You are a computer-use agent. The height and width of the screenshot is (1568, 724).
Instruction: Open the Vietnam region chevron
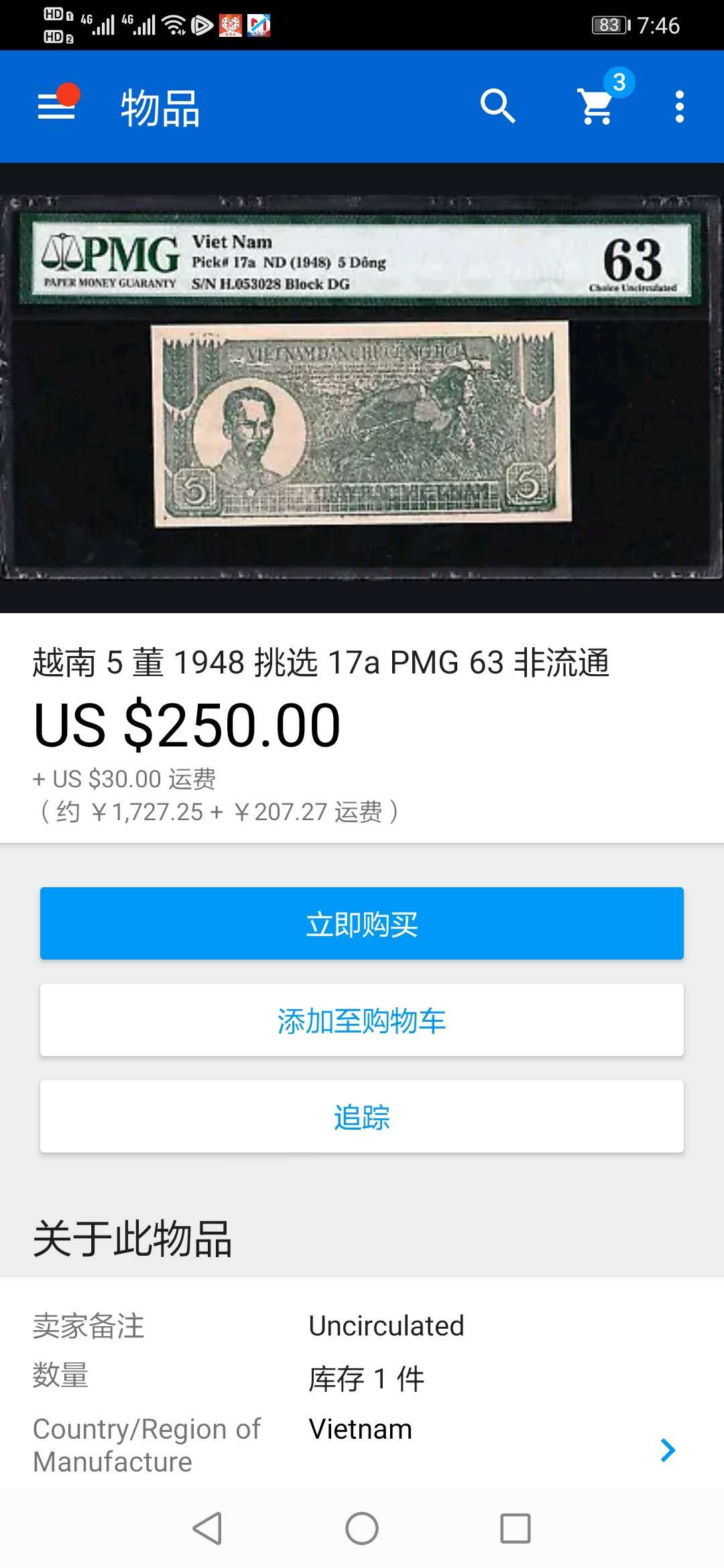[668, 1449]
